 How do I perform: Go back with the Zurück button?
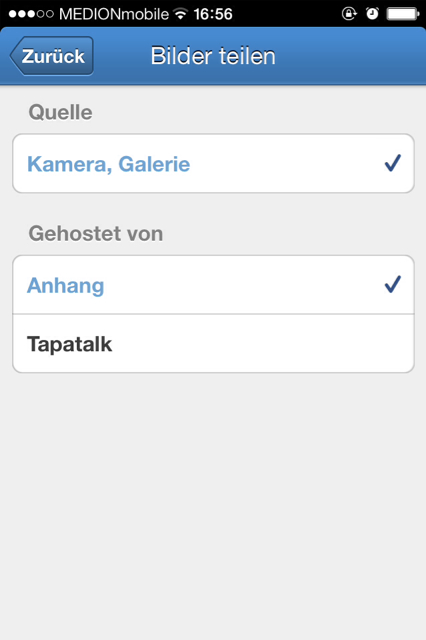point(52,56)
